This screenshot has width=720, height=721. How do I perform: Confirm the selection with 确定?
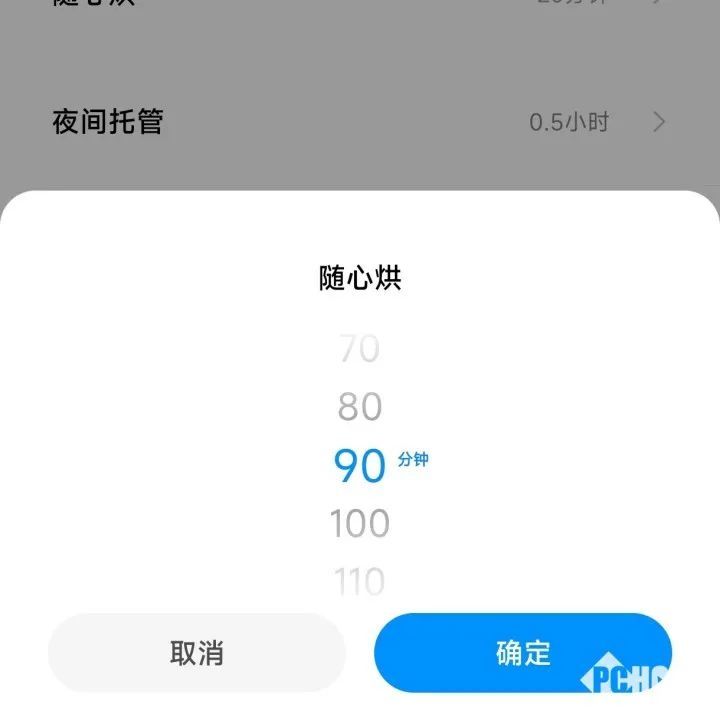522,653
